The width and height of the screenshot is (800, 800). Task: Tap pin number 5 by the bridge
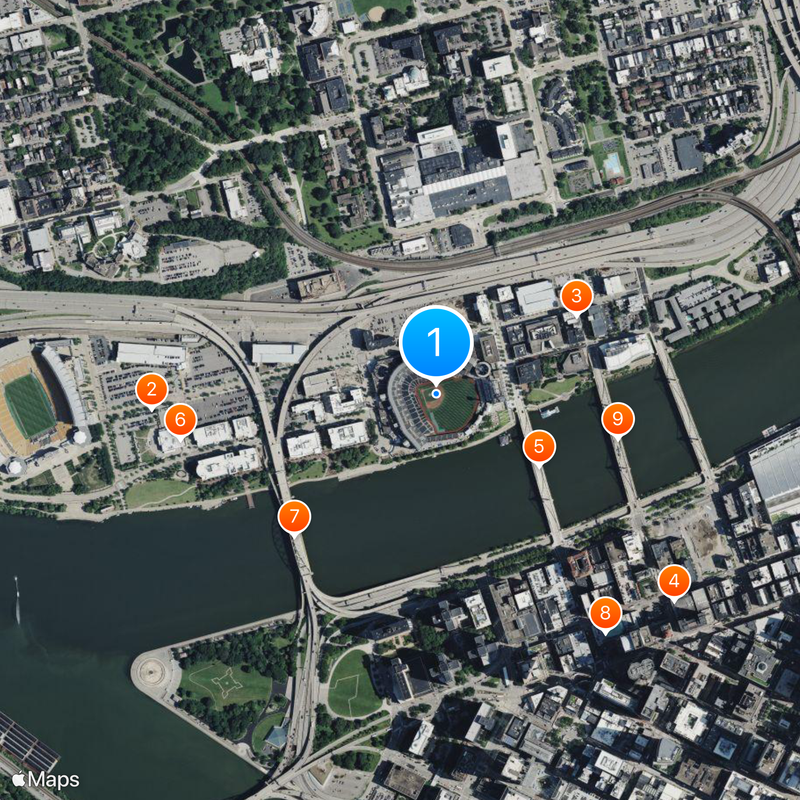coord(539,445)
